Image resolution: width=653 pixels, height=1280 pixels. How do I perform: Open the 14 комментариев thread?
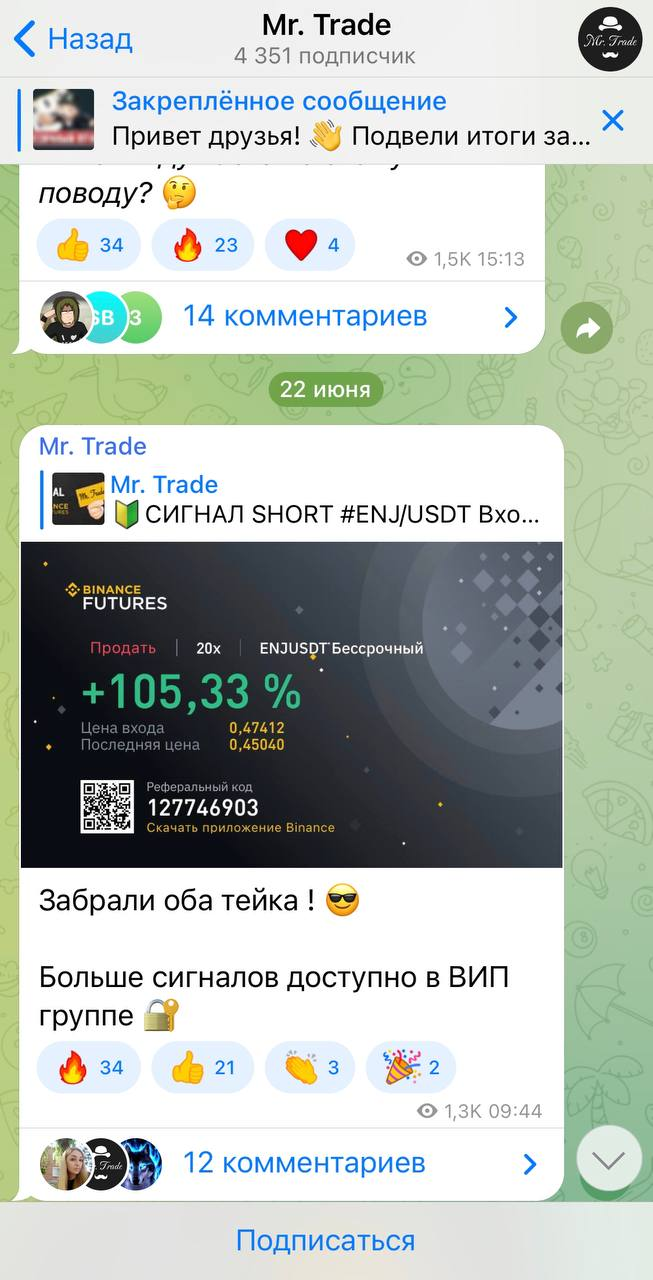click(x=304, y=317)
